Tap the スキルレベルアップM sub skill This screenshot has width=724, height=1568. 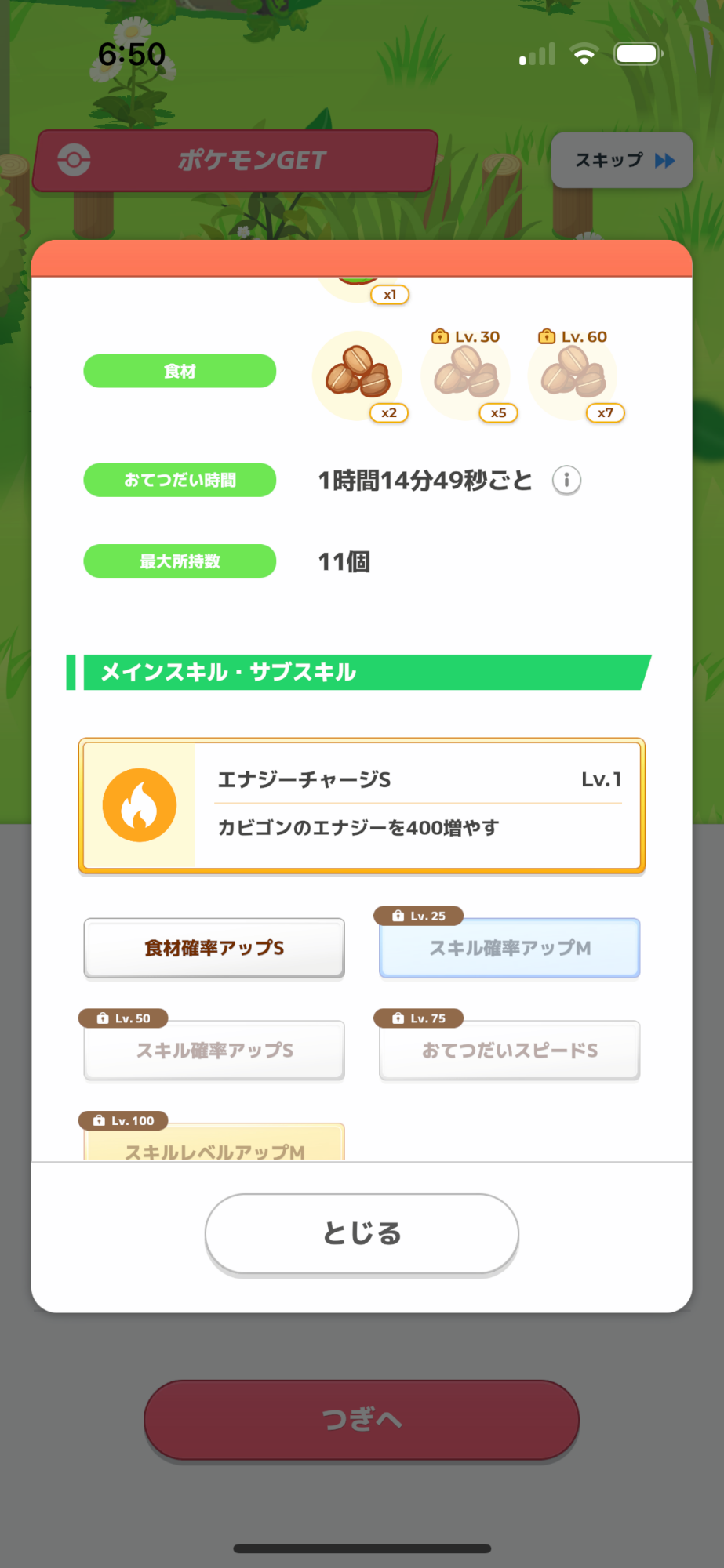(214, 1145)
